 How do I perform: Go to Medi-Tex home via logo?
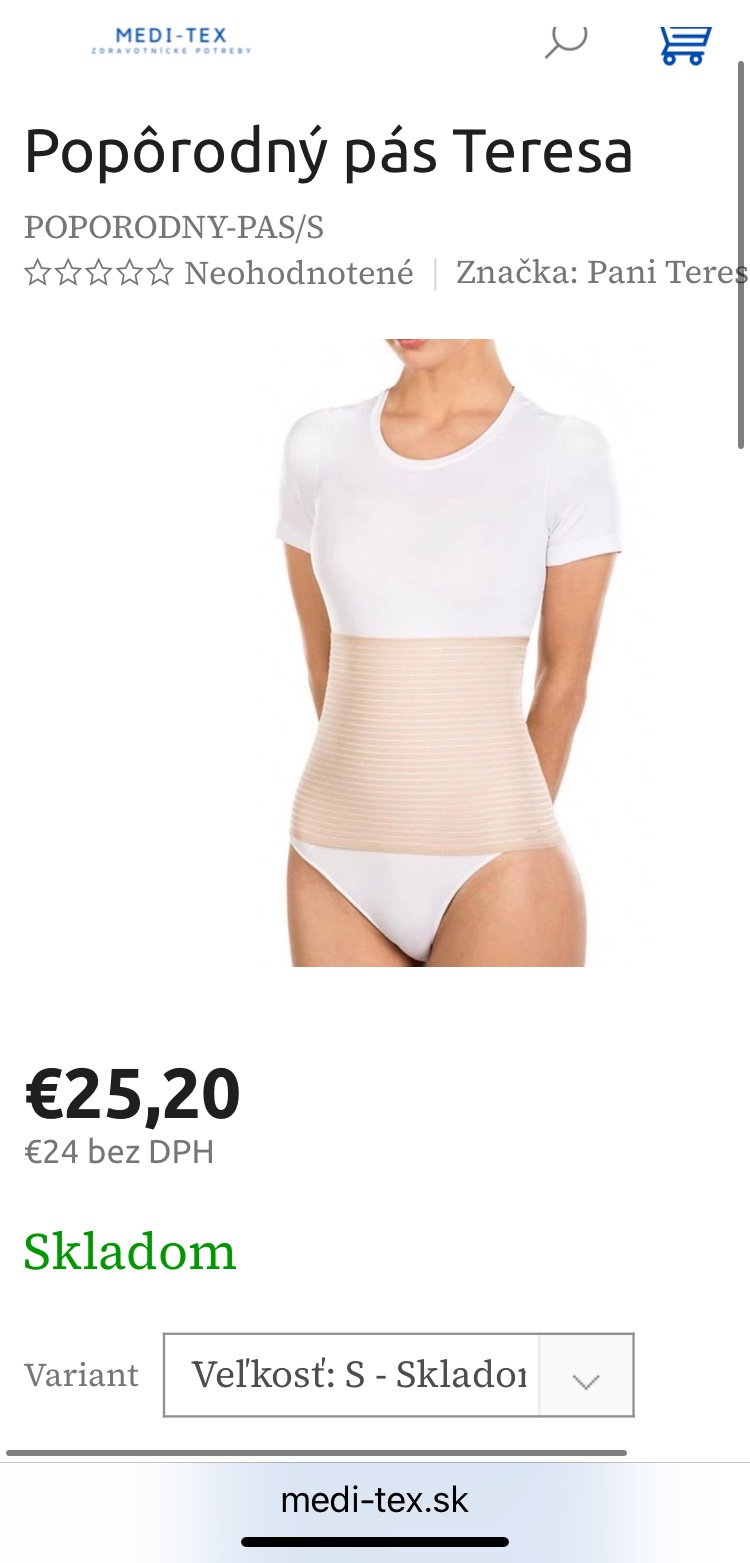[x=171, y=41]
